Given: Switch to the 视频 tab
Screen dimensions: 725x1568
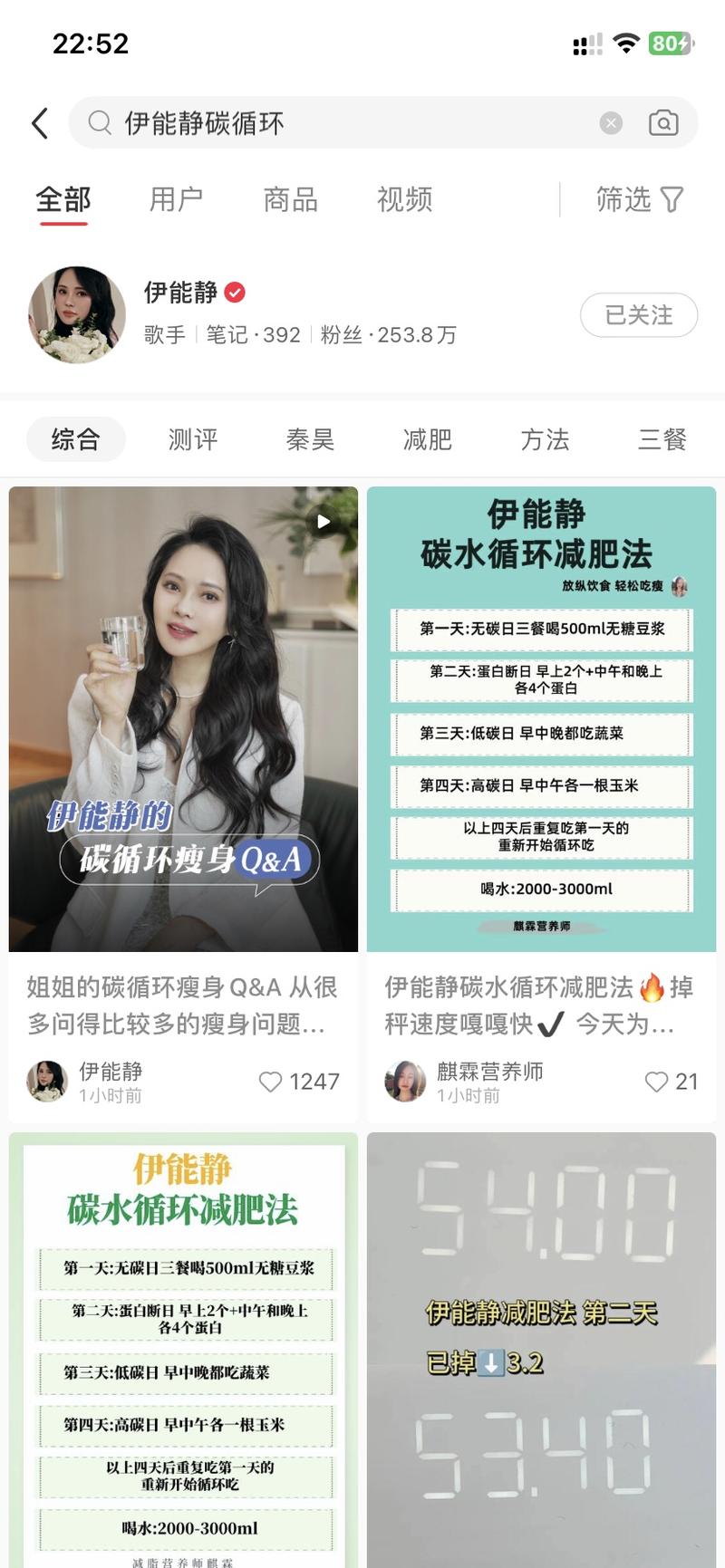Looking at the screenshot, I should coord(403,199).
